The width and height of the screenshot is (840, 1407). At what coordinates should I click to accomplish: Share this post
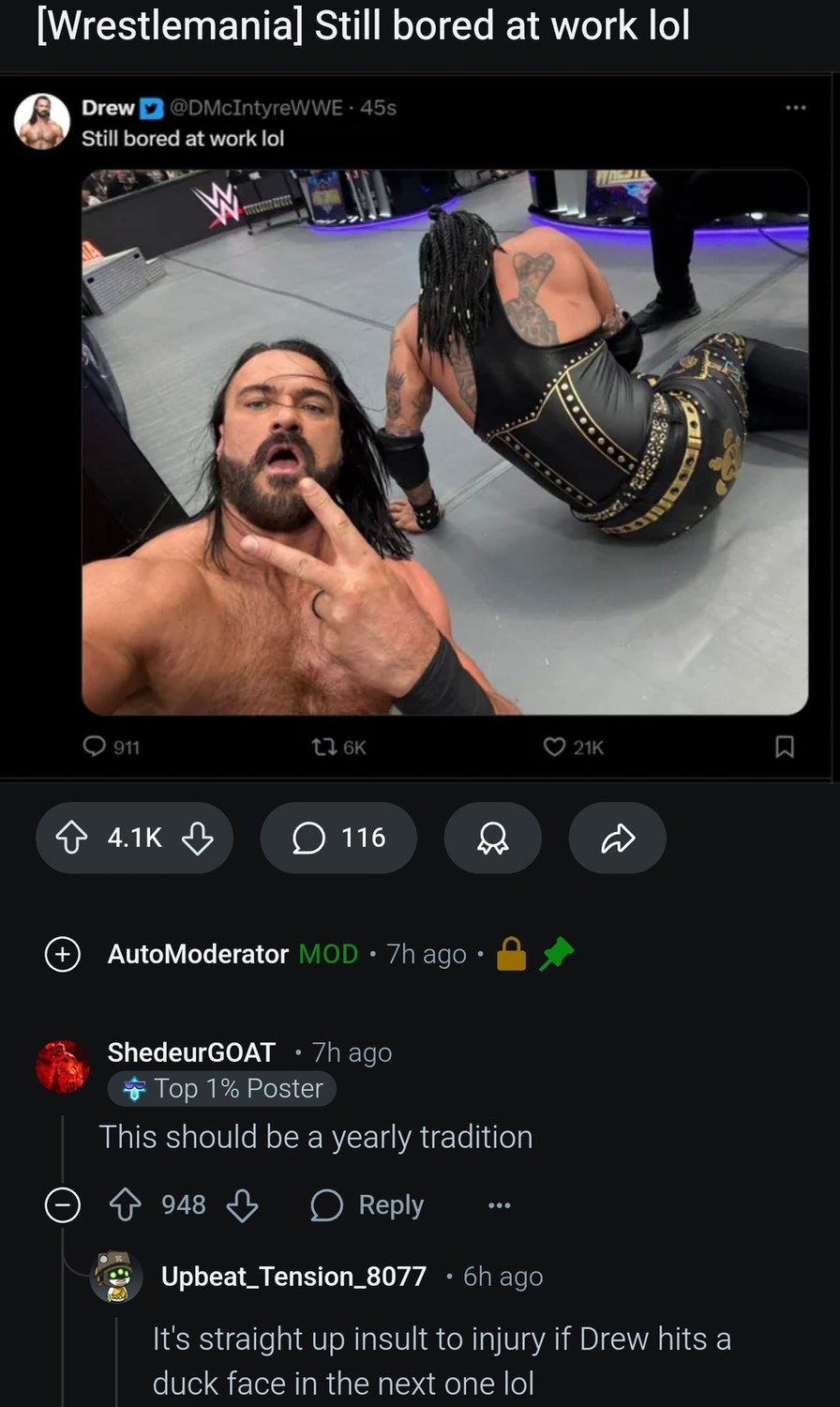[x=617, y=838]
